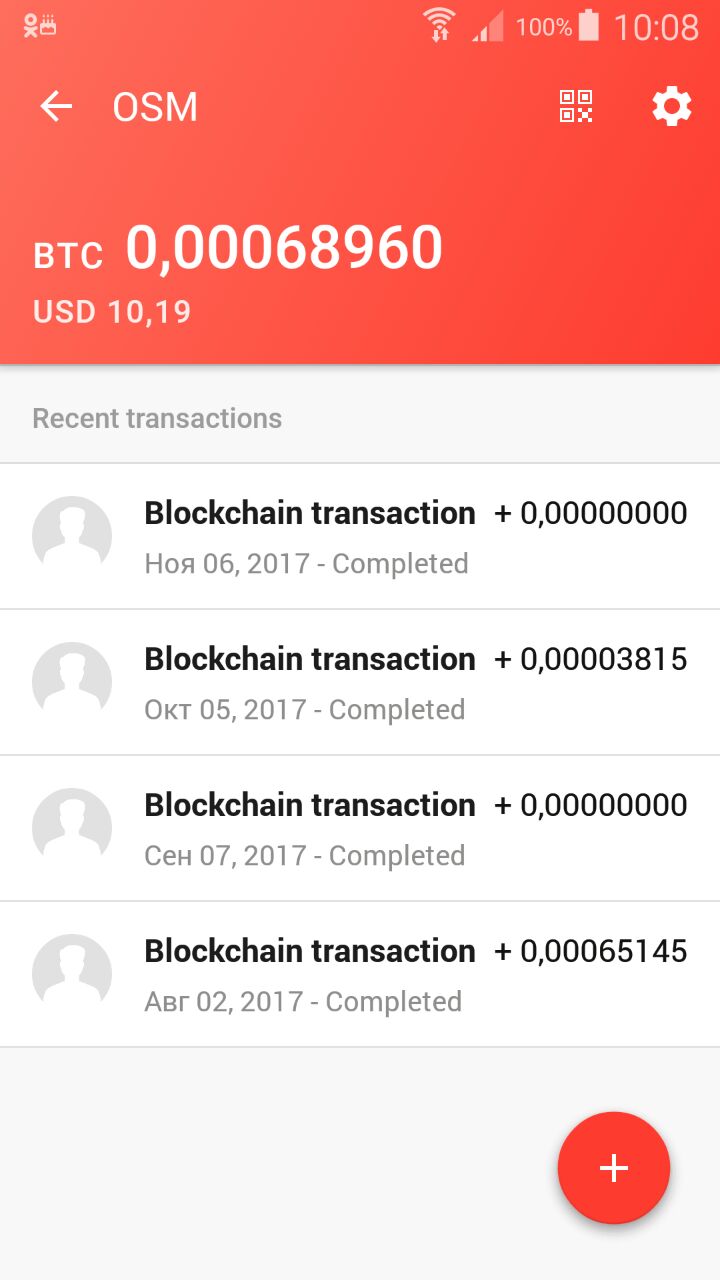Open the QR code icon
Screen dimensions: 720x1280
pyautogui.click(x=576, y=106)
